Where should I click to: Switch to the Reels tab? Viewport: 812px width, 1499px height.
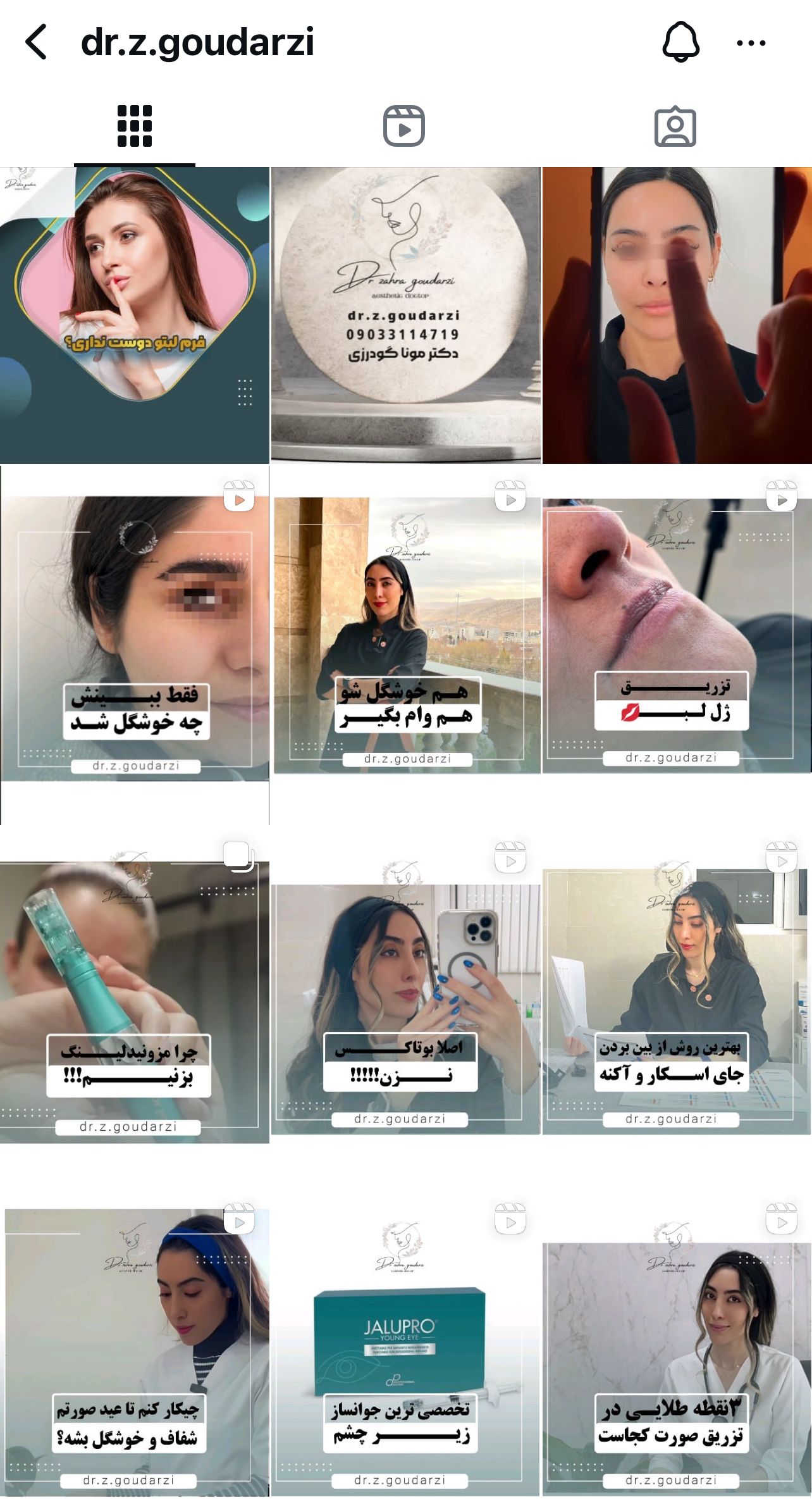coord(404,126)
